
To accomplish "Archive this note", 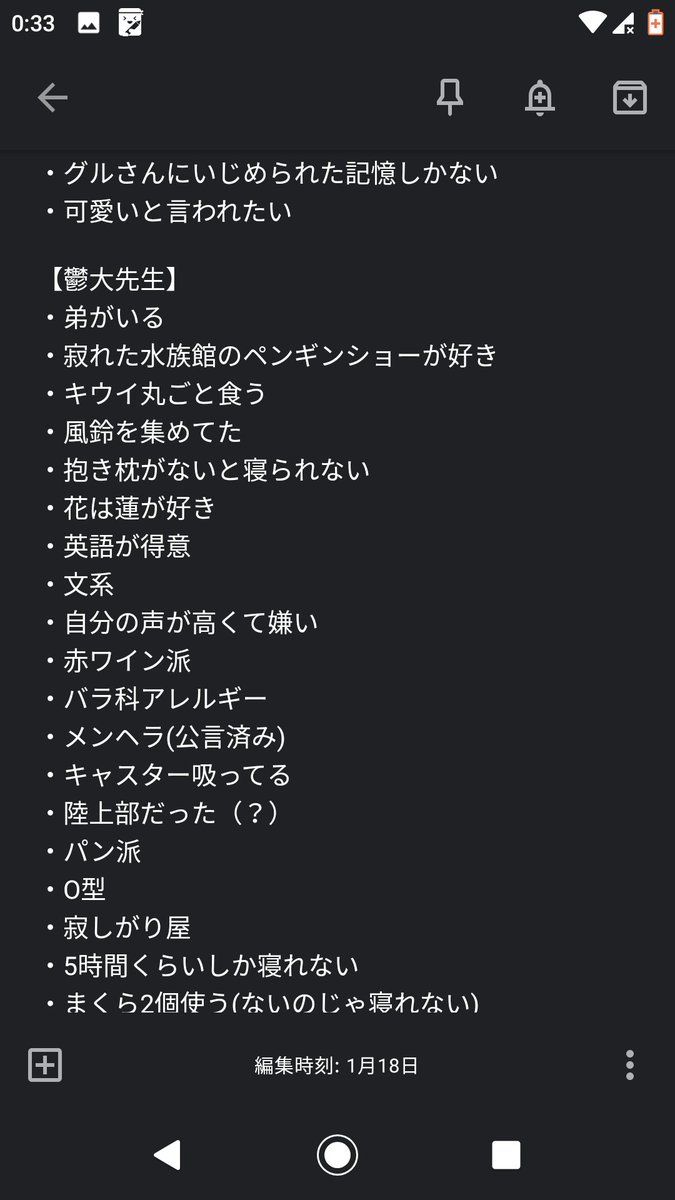I will [x=630, y=97].
